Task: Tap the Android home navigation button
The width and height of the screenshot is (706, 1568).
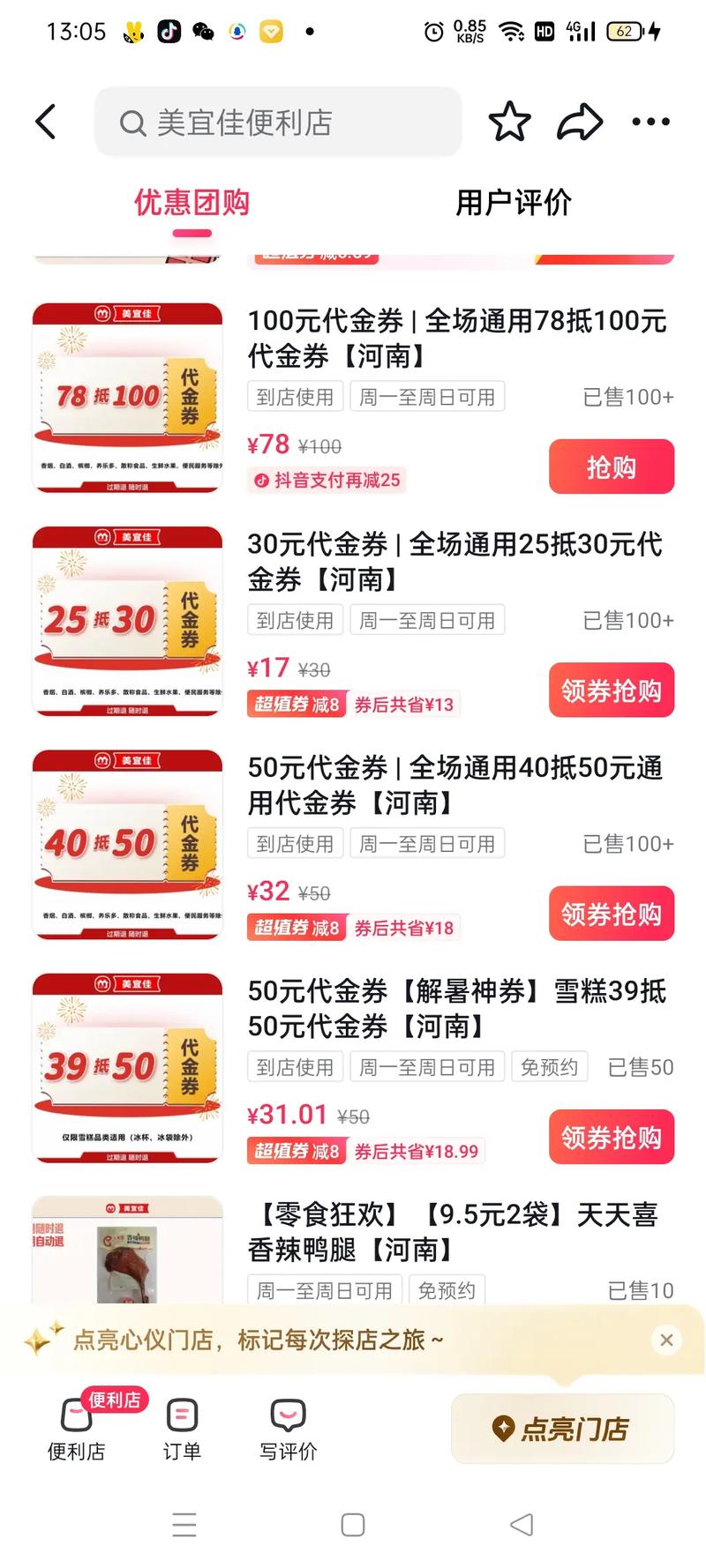Action: (352, 1525)
